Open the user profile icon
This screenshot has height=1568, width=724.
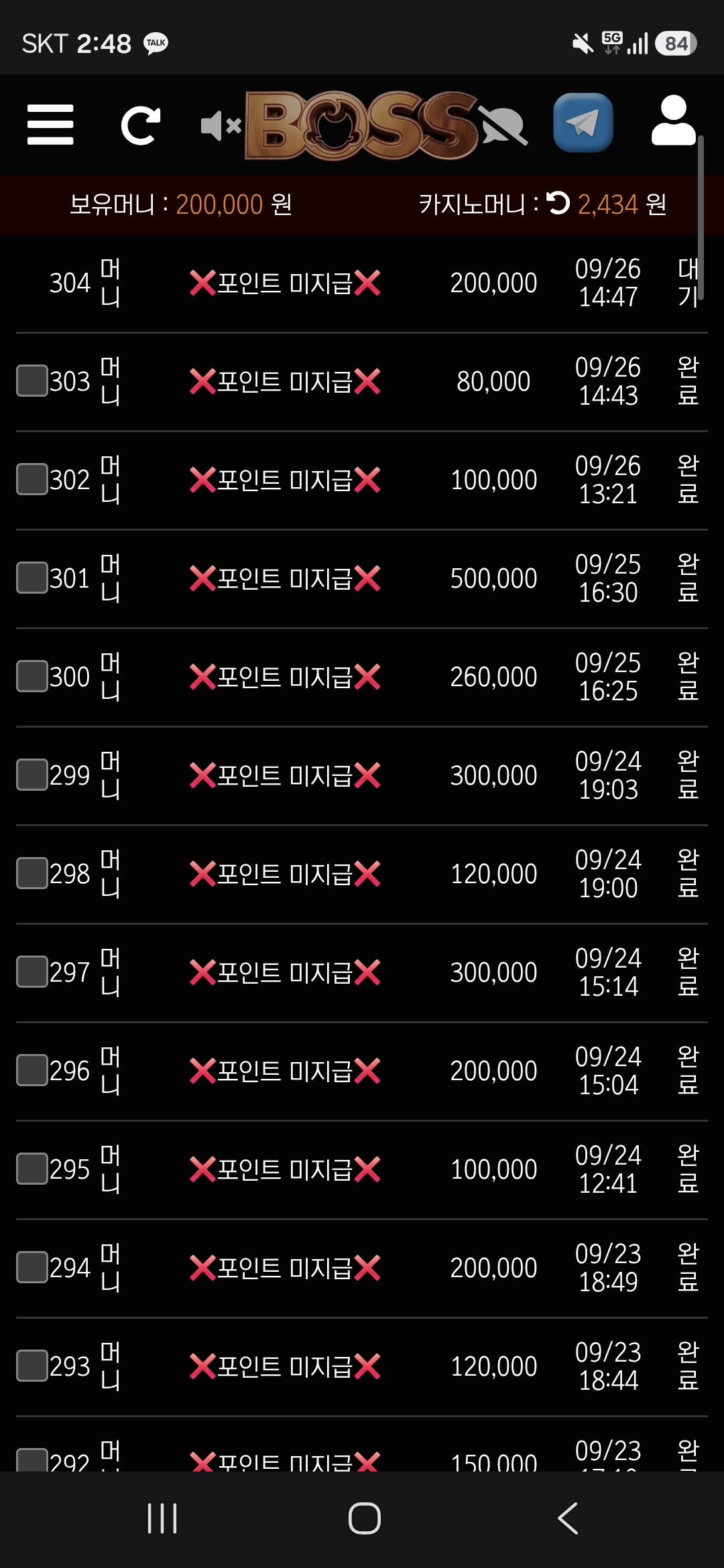[x=673, y=121]
